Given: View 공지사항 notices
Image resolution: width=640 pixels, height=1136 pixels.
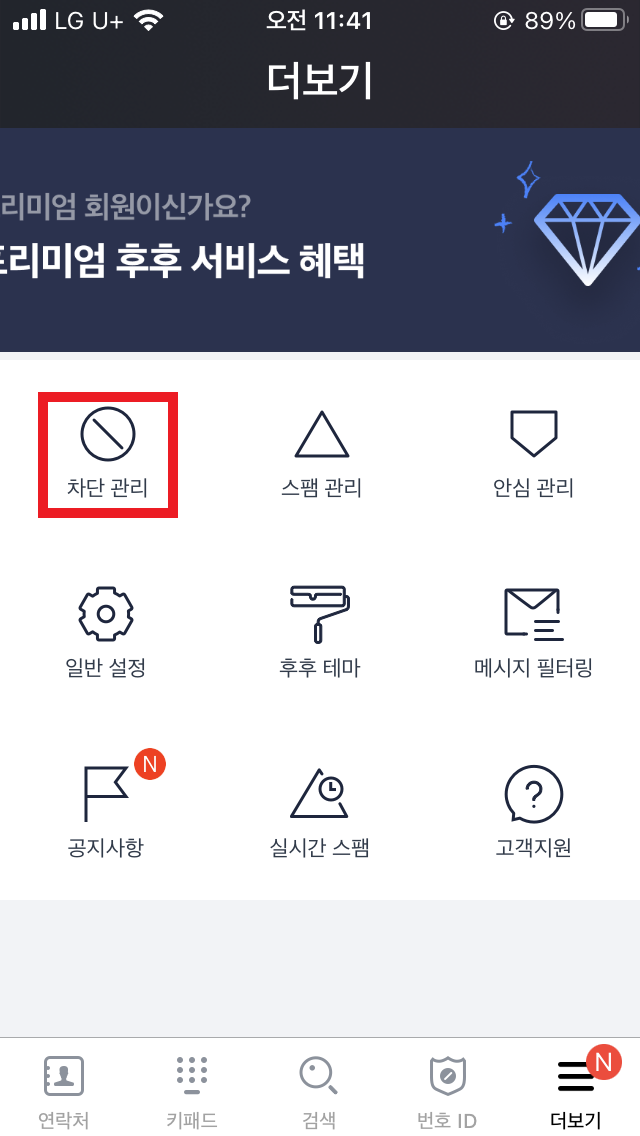Looking at the screenshot, I should (106, 812).
